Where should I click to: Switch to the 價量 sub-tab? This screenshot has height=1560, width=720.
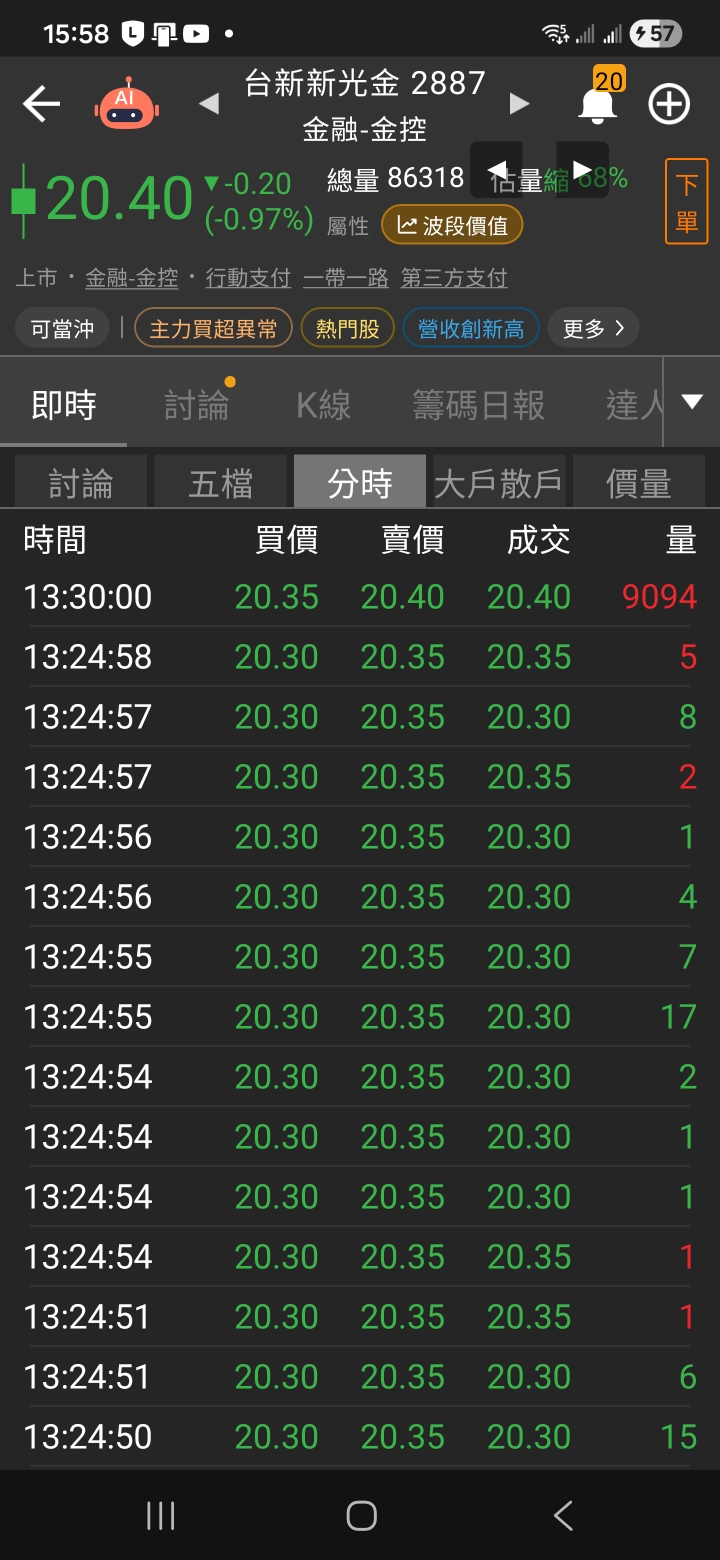click(x=638, y=484)
